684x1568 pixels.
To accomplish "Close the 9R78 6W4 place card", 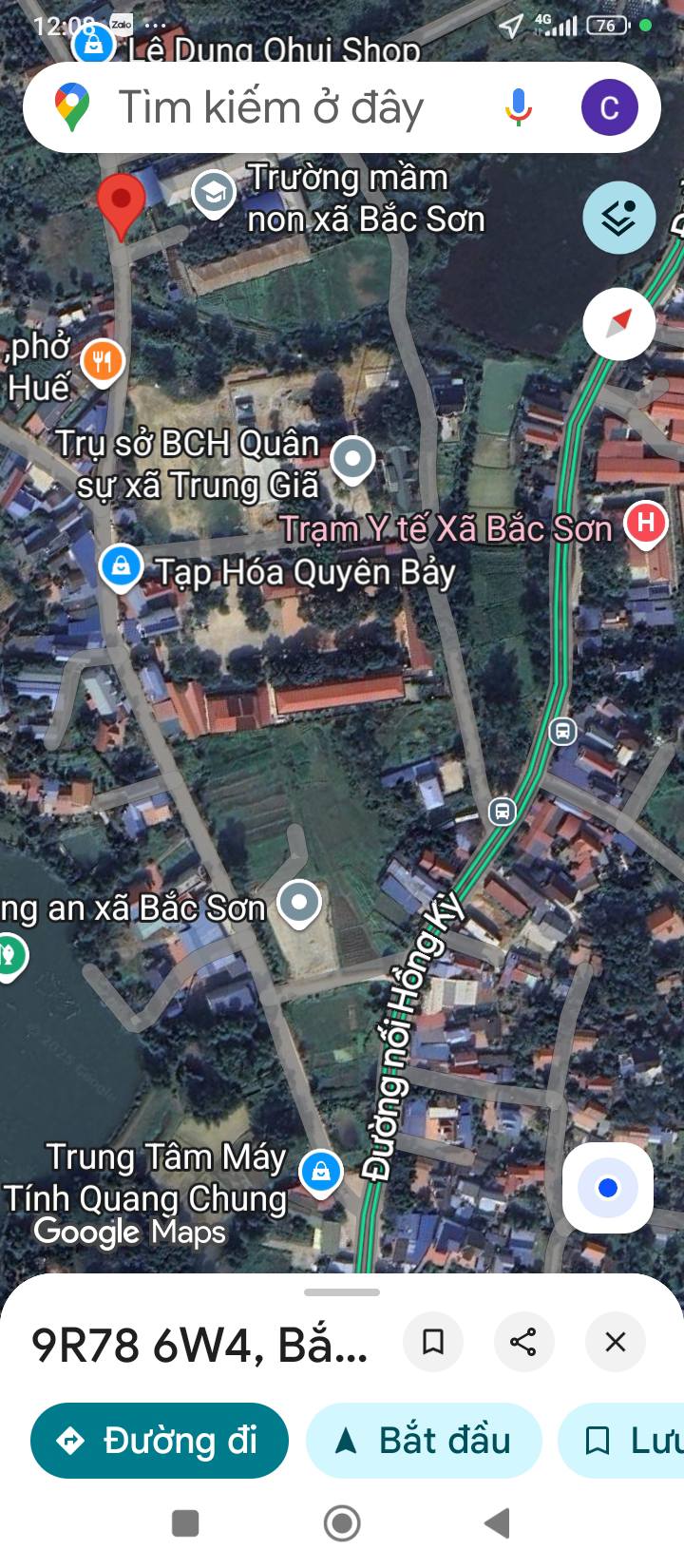I will [x=616, y=1342].
